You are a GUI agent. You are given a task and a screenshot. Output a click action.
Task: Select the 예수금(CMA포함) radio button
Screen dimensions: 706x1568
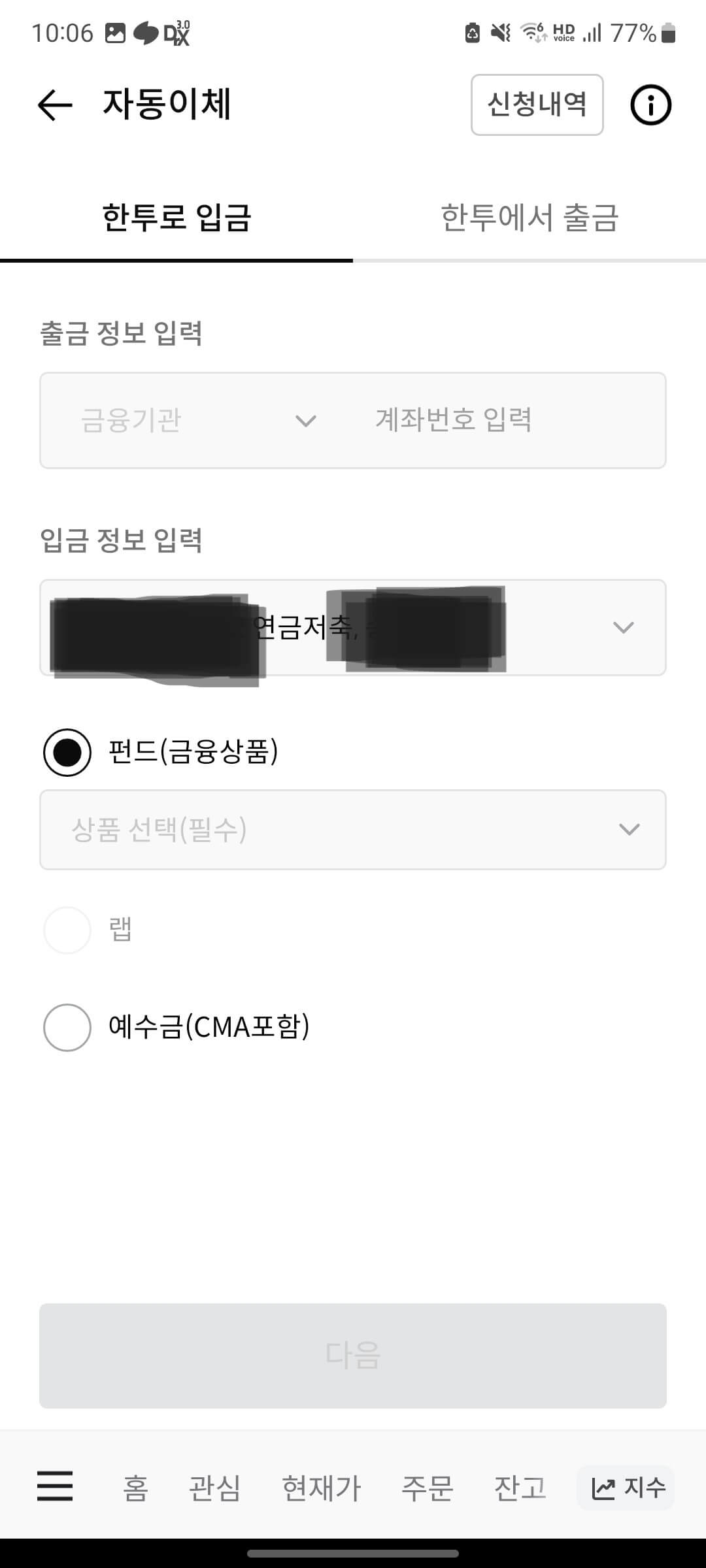[x=67, y=1028]
